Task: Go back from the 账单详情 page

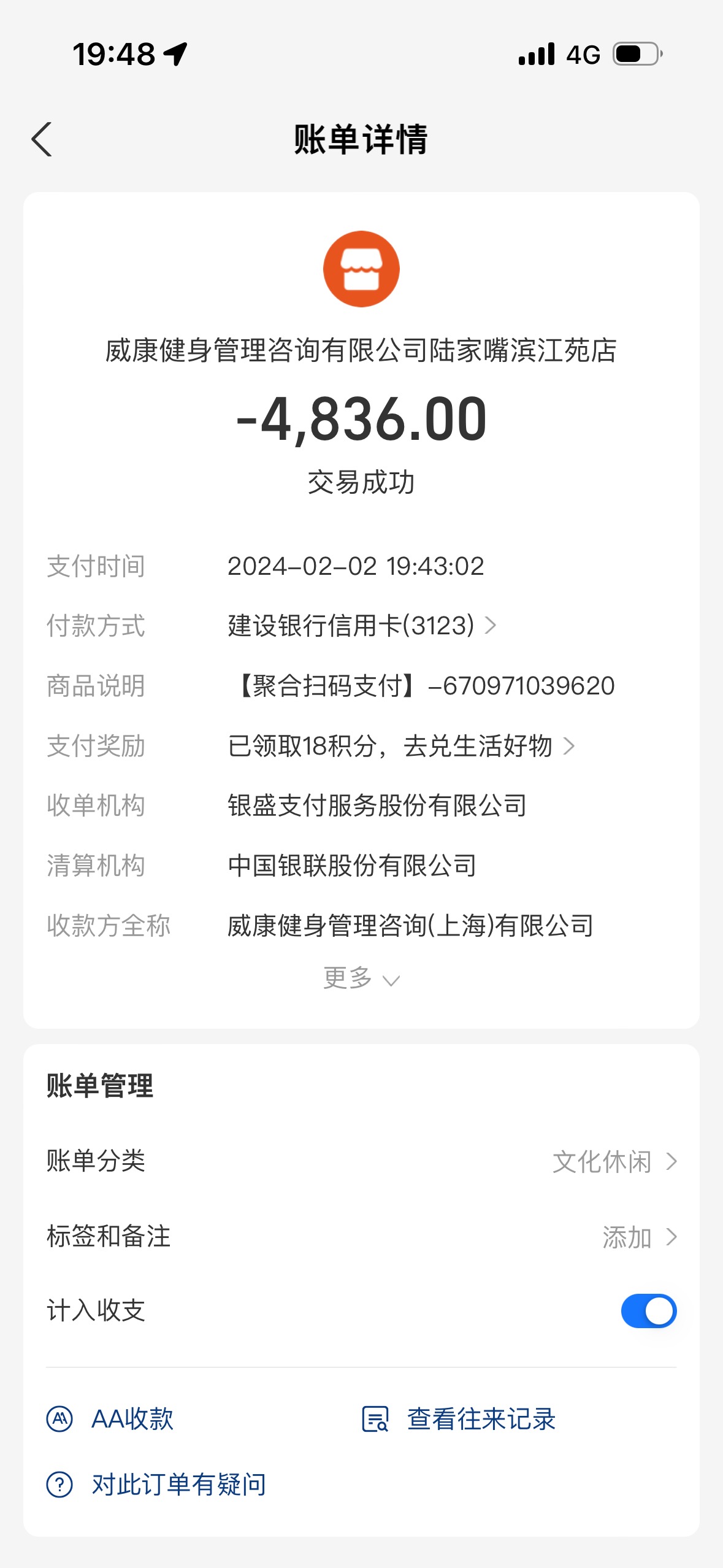Action: [42, 140]
